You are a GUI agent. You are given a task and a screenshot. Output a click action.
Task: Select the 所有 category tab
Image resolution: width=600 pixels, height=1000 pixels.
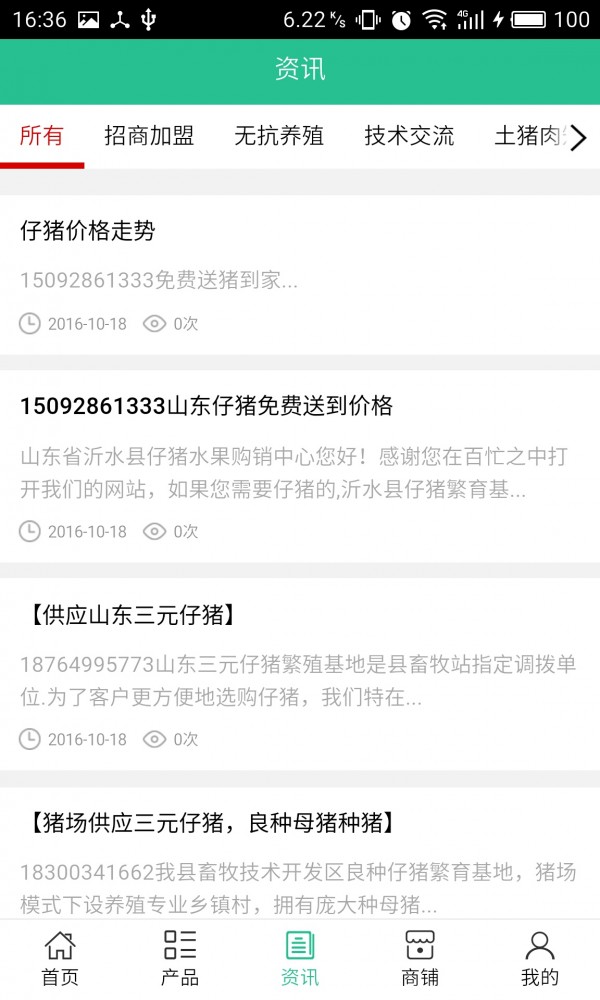pyautogui.click(x=42, y=137)
